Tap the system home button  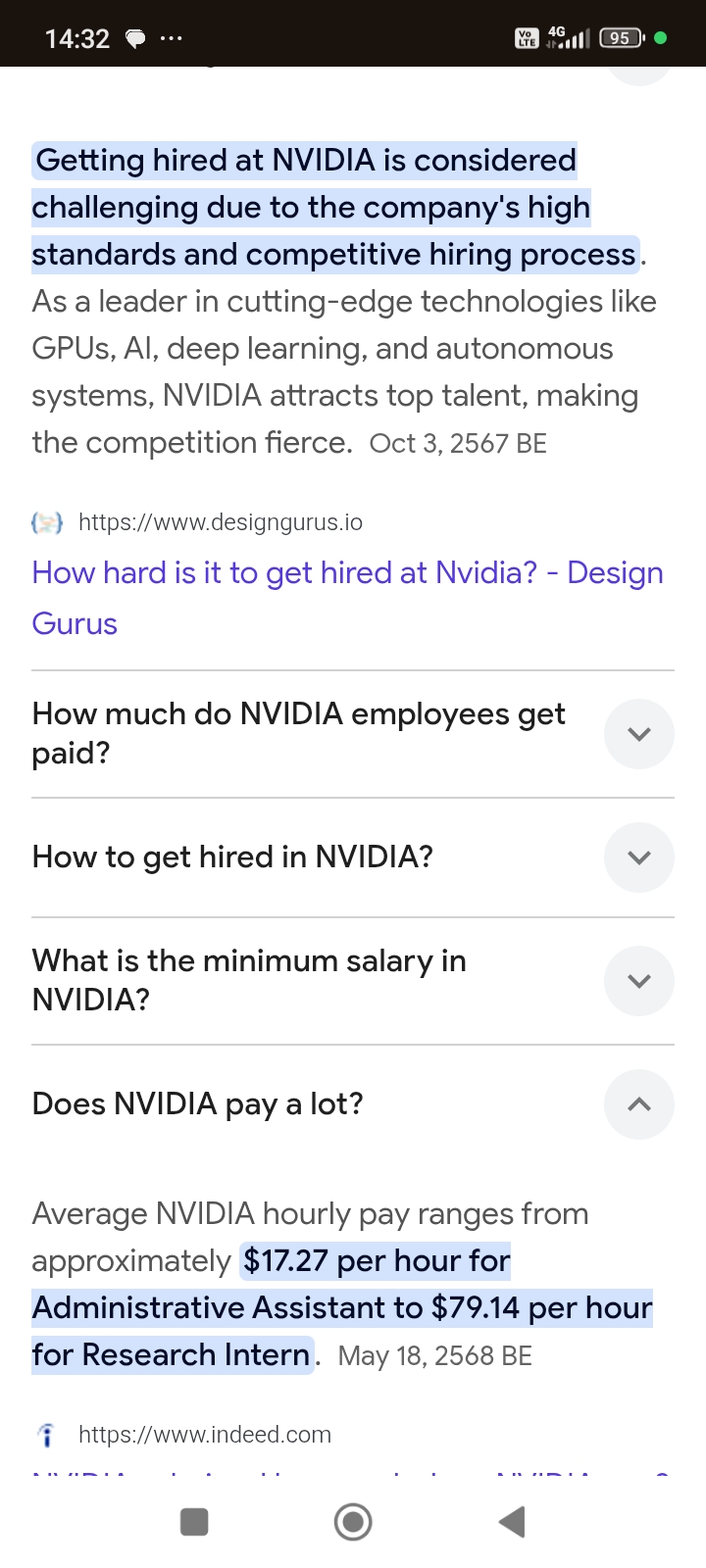[353, 1522]
